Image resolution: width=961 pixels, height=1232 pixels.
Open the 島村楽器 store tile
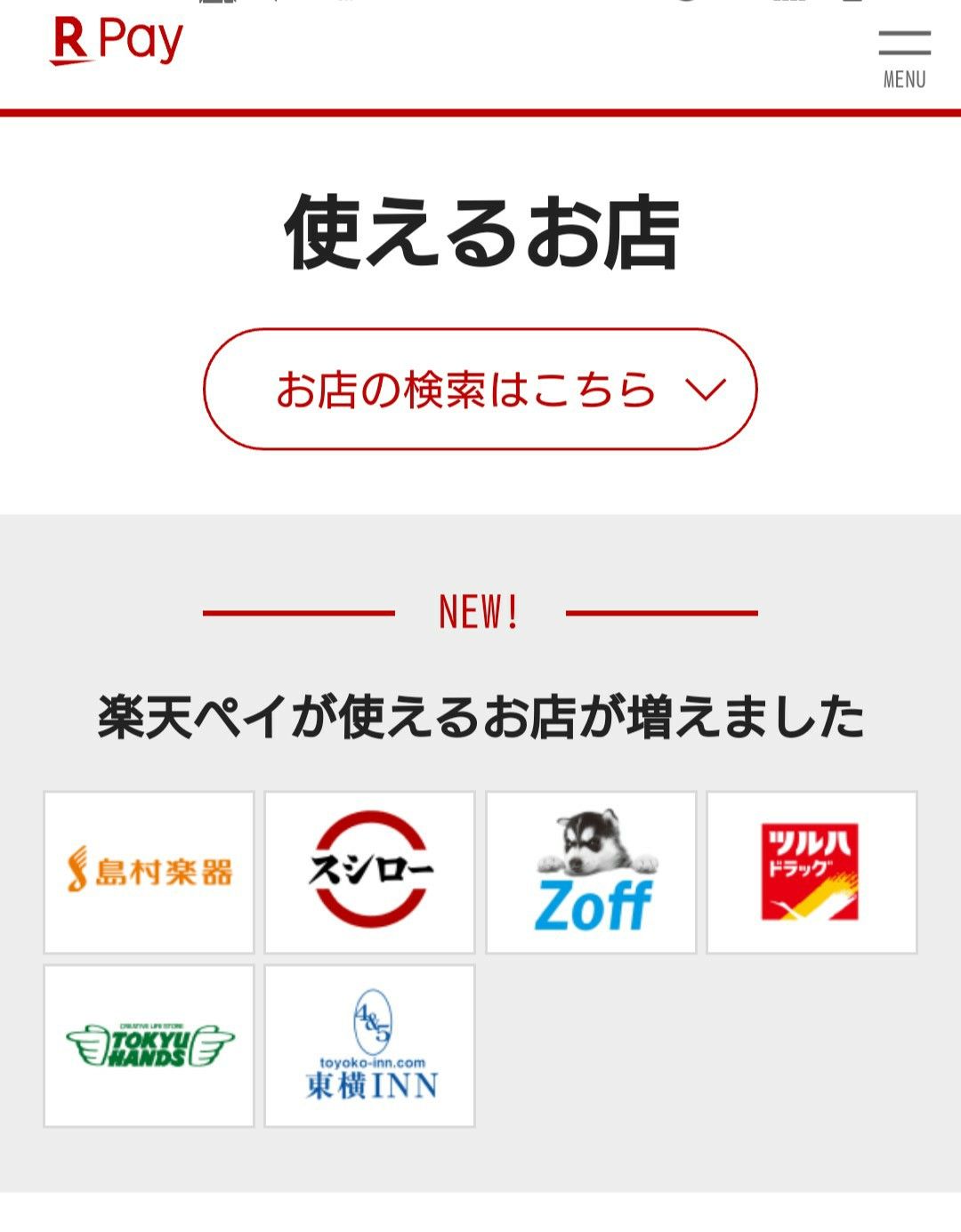(x=149, y=872)
